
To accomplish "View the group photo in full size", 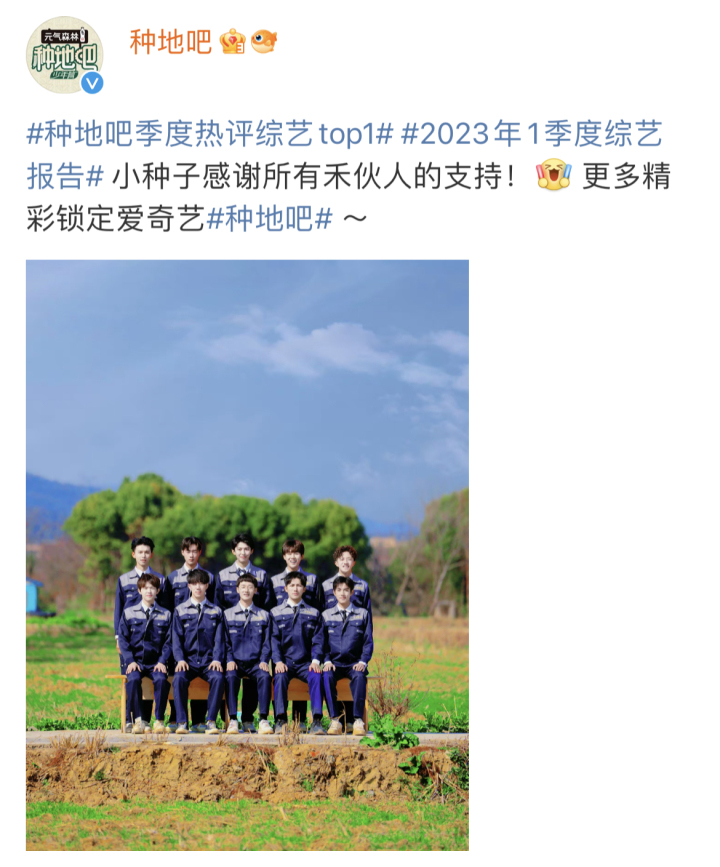I will click(247, 555).
